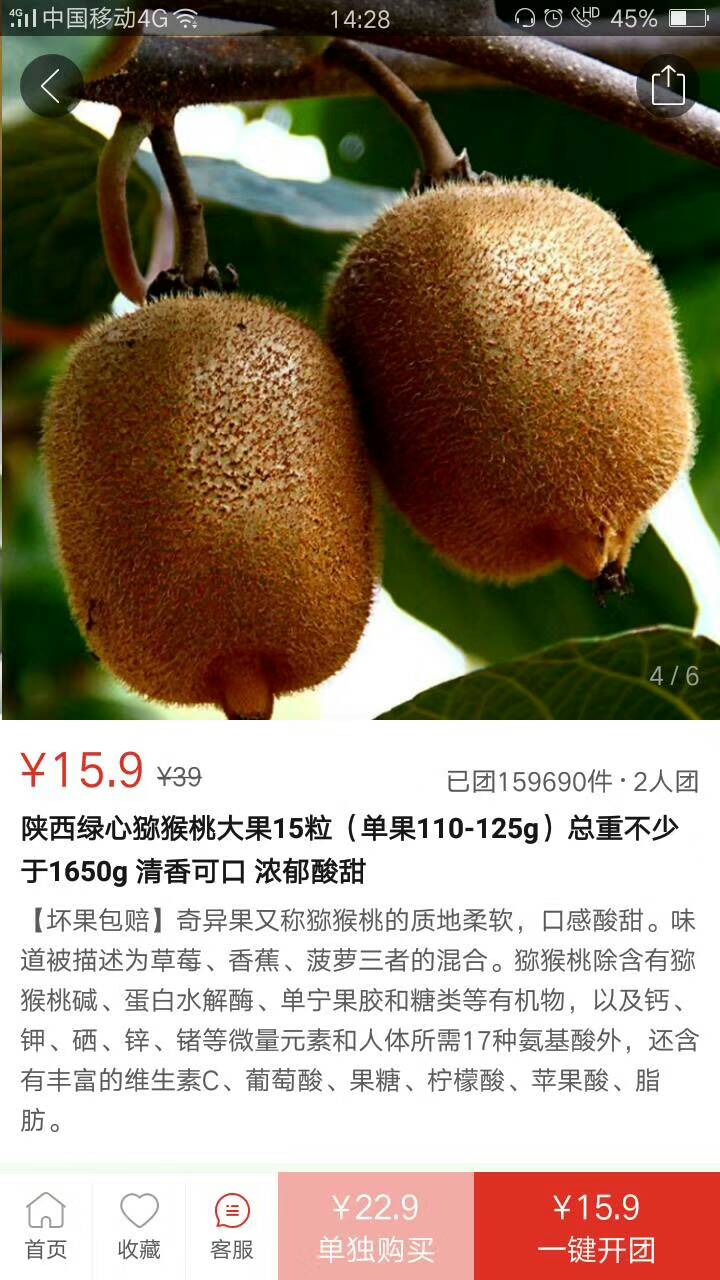Share this kiwi product listing
The image size is (720, 1280).
tap(667, 86)
